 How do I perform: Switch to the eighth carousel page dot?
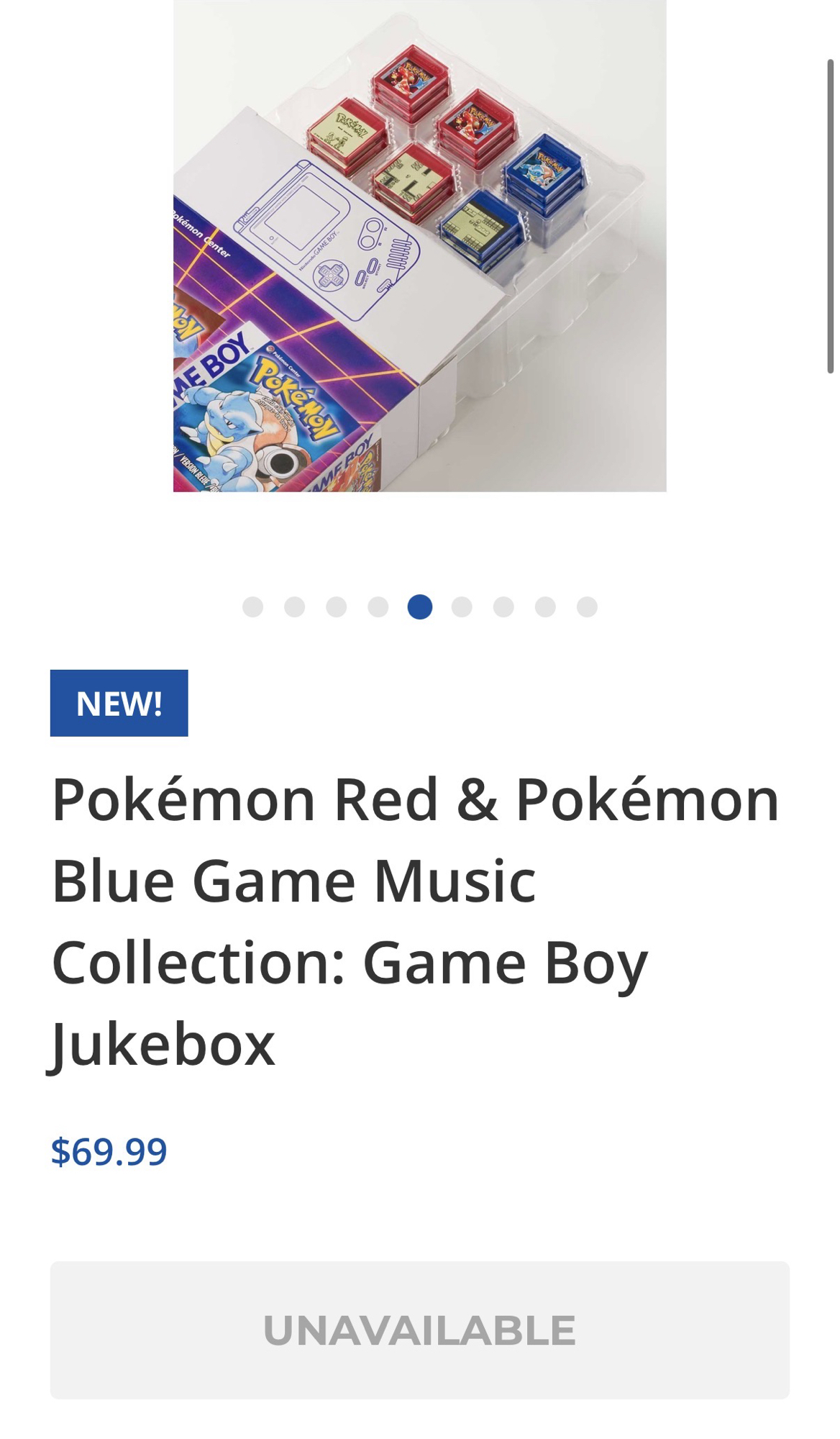click(x=545, y=607)
